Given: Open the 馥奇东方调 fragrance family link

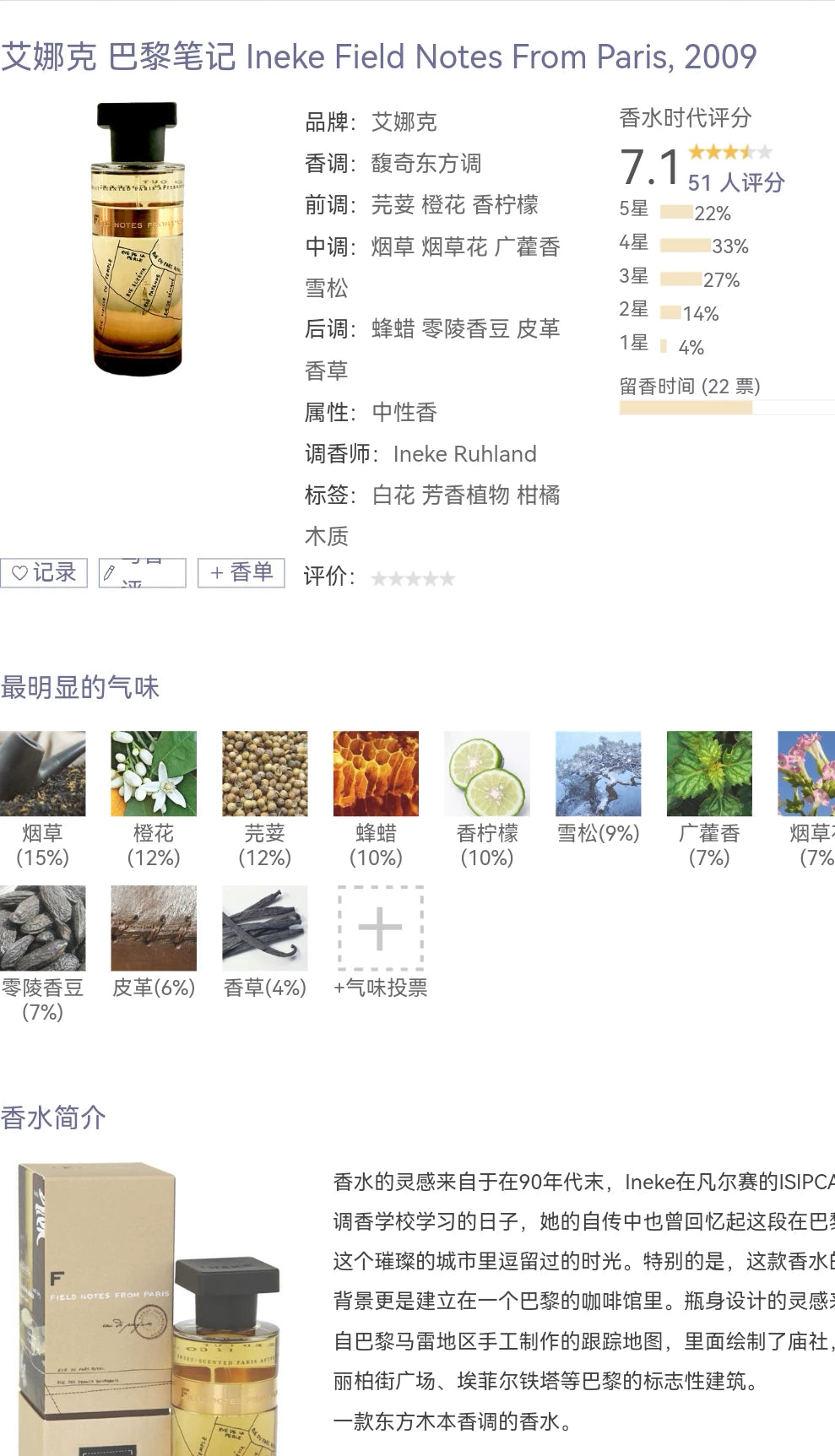Looking at the screenshot, I should point(426,164).
